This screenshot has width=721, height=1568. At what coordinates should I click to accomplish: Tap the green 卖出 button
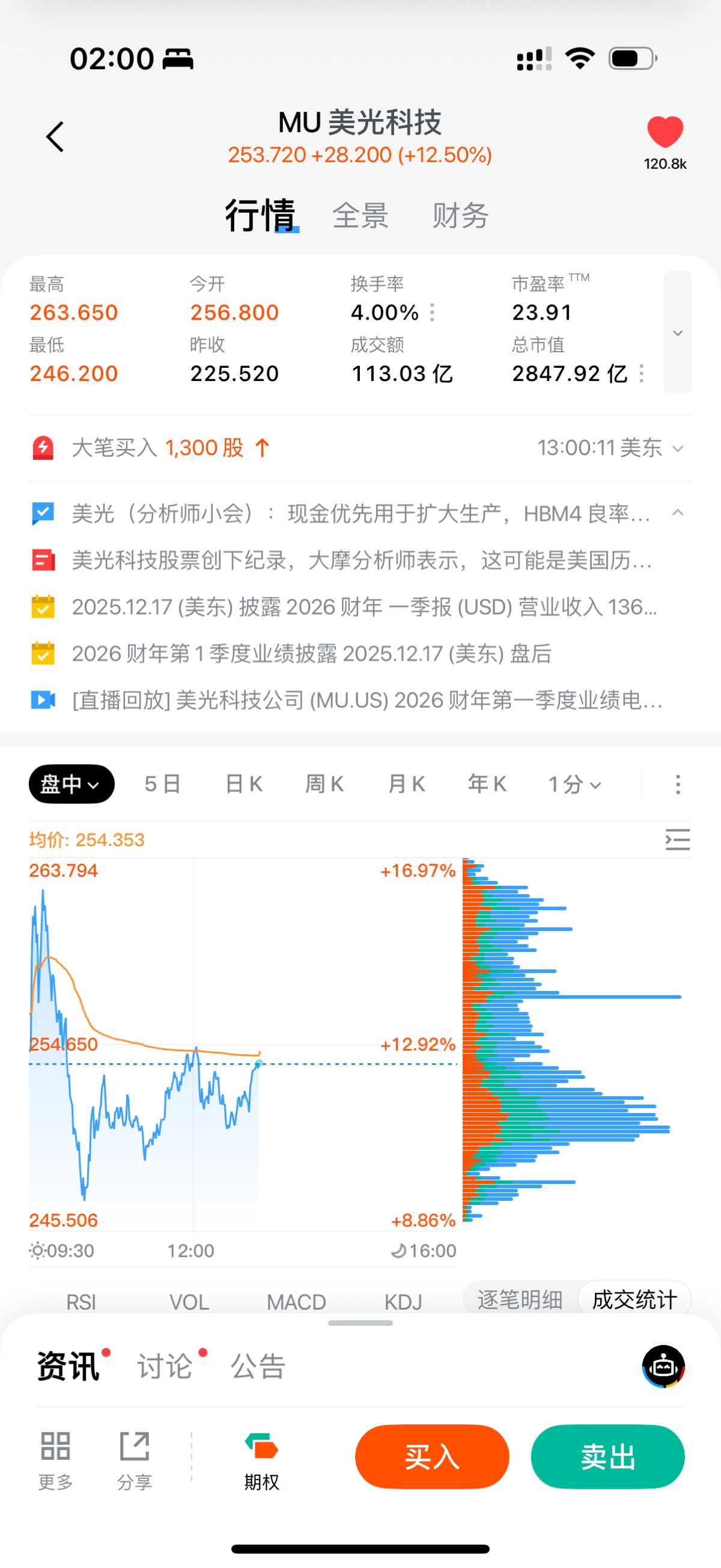click(607, 1457)
